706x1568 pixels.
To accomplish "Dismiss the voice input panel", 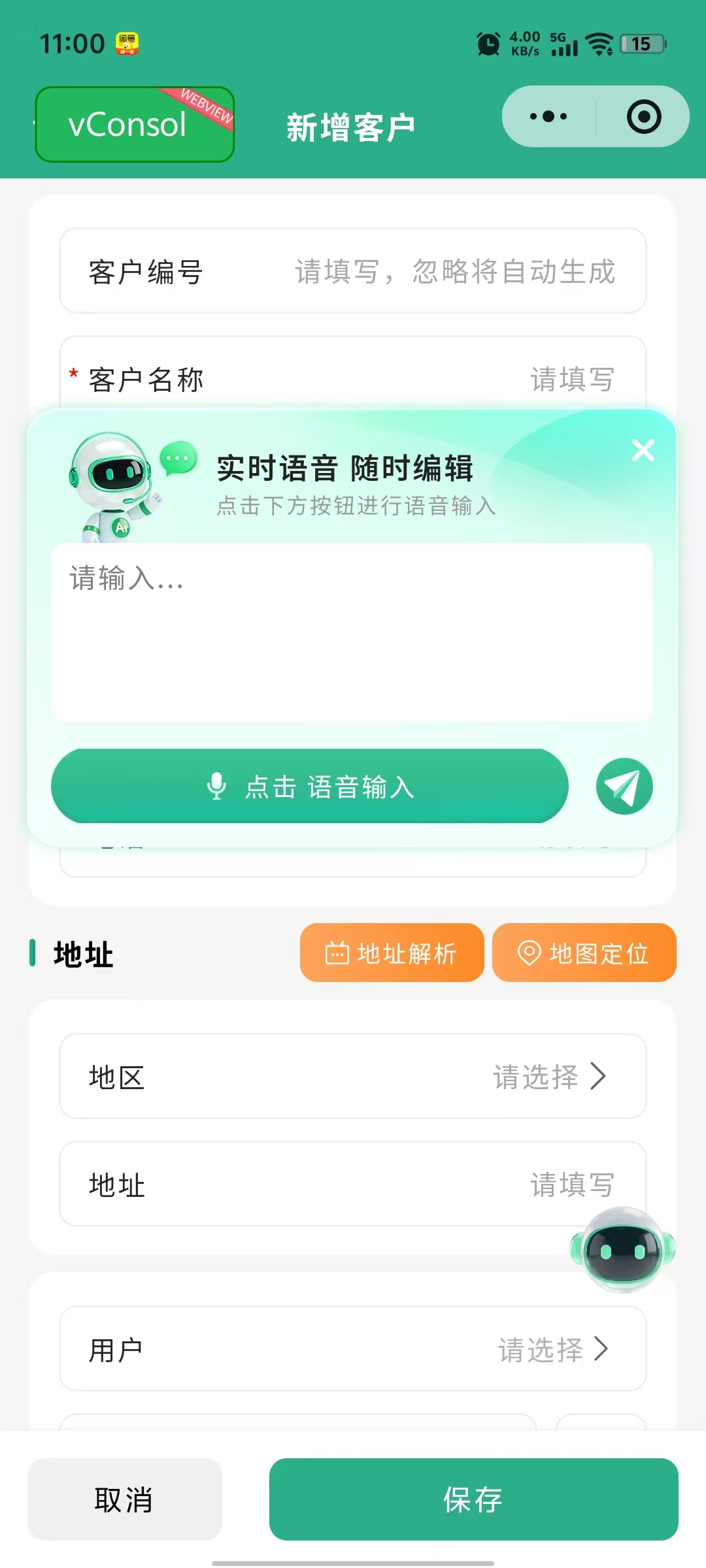I will (x=643, y=450).
